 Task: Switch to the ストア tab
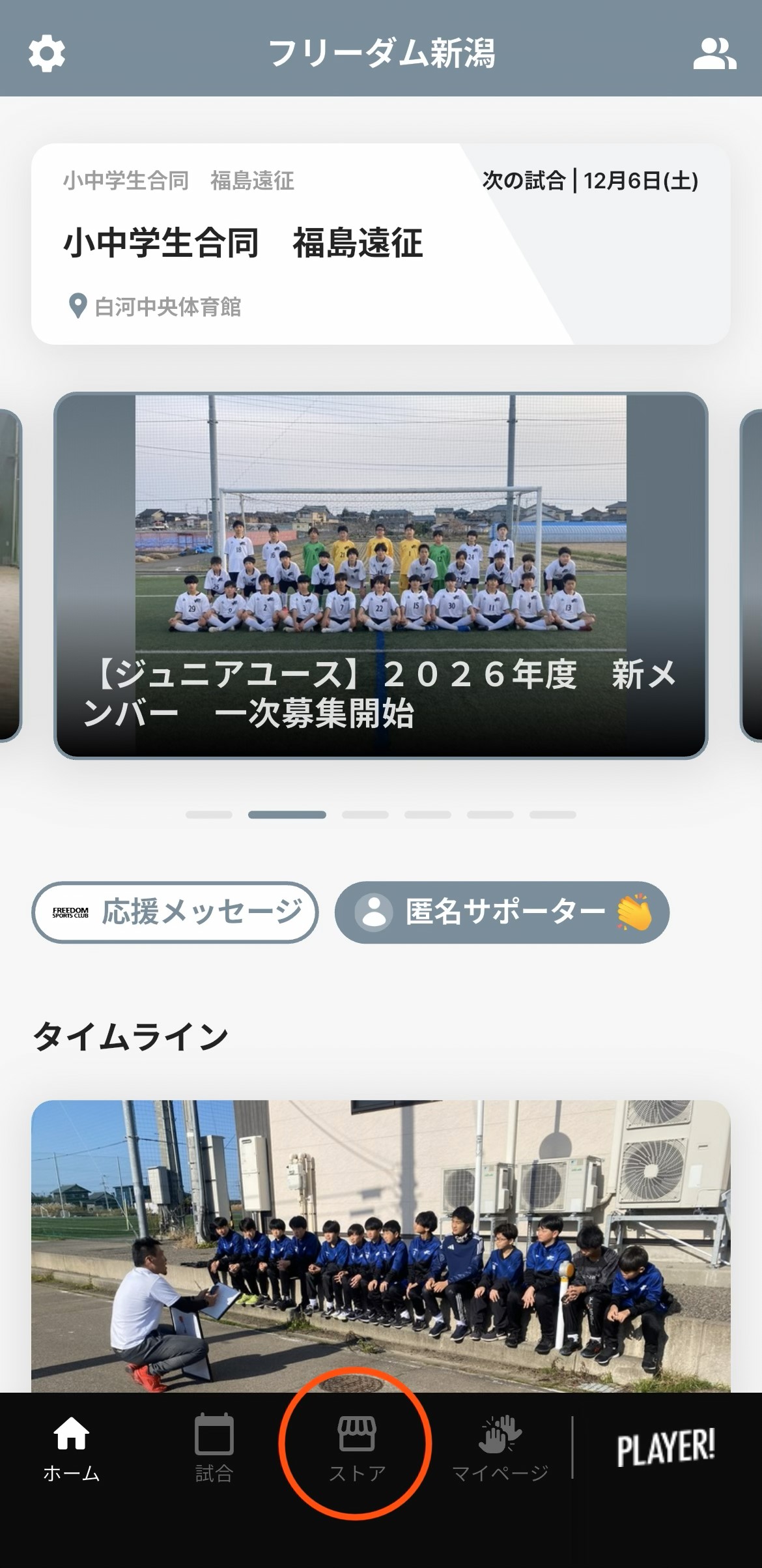point(356,1448)
